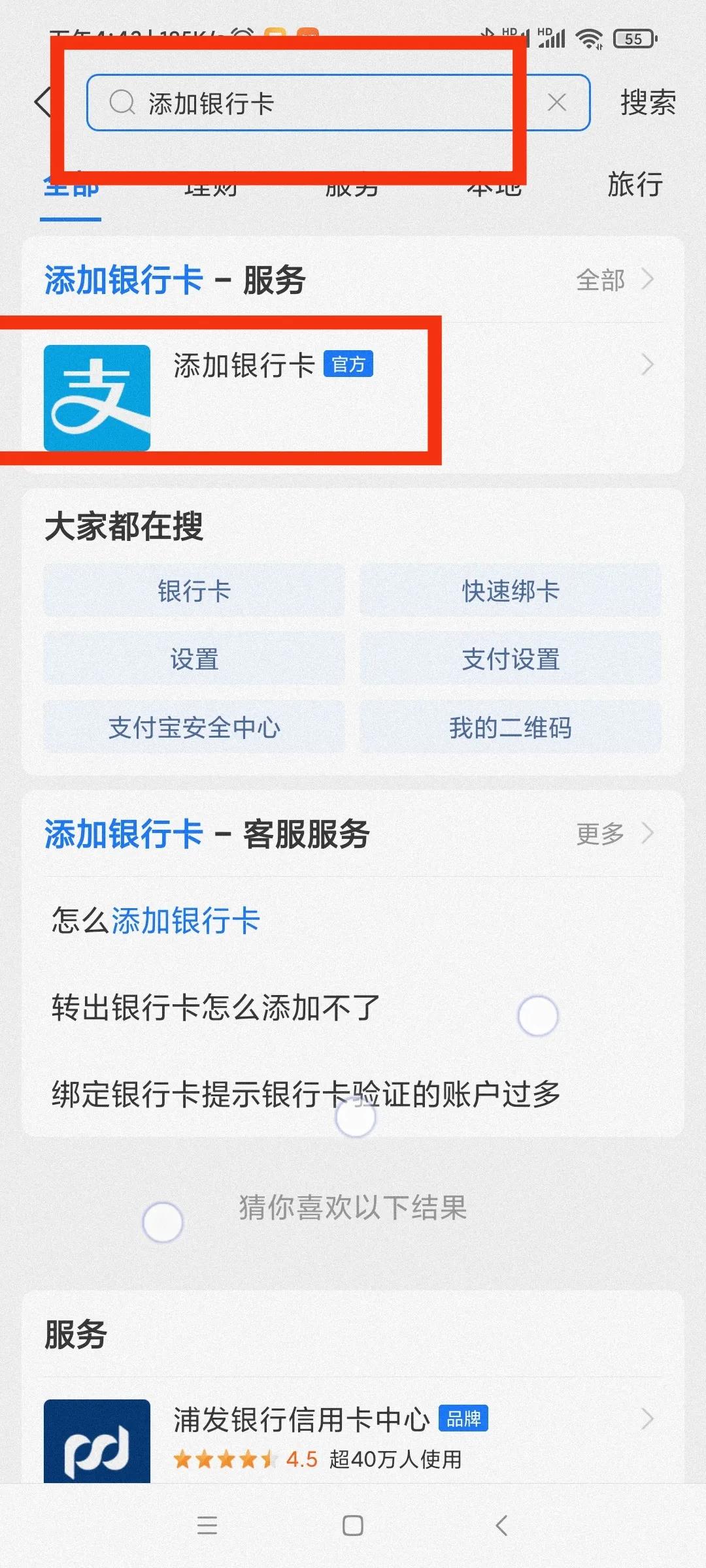This screenshot has height=1568, width=706.
Task: Select hot search 支付宝安全中心
Action: 194,727
